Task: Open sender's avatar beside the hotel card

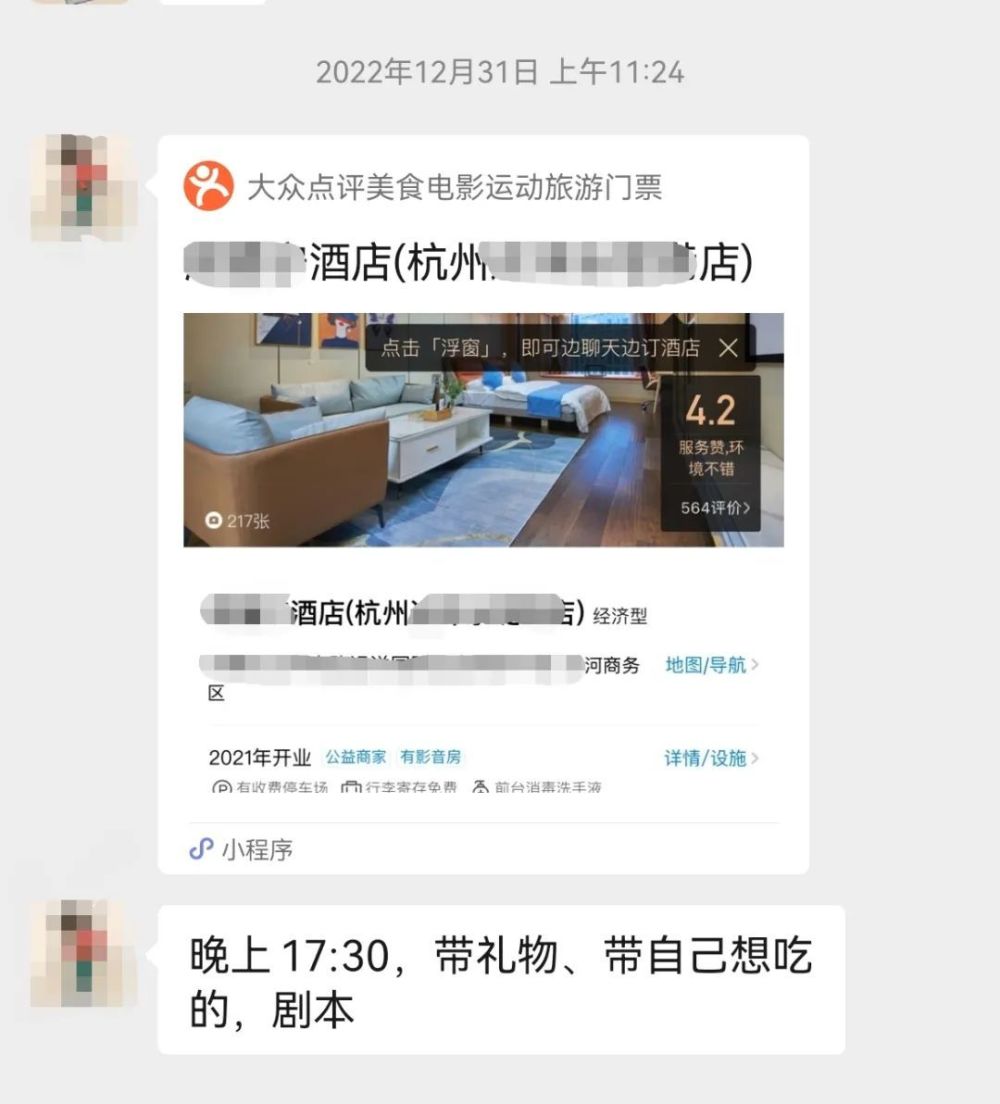Action: click(x=84, y=188)
